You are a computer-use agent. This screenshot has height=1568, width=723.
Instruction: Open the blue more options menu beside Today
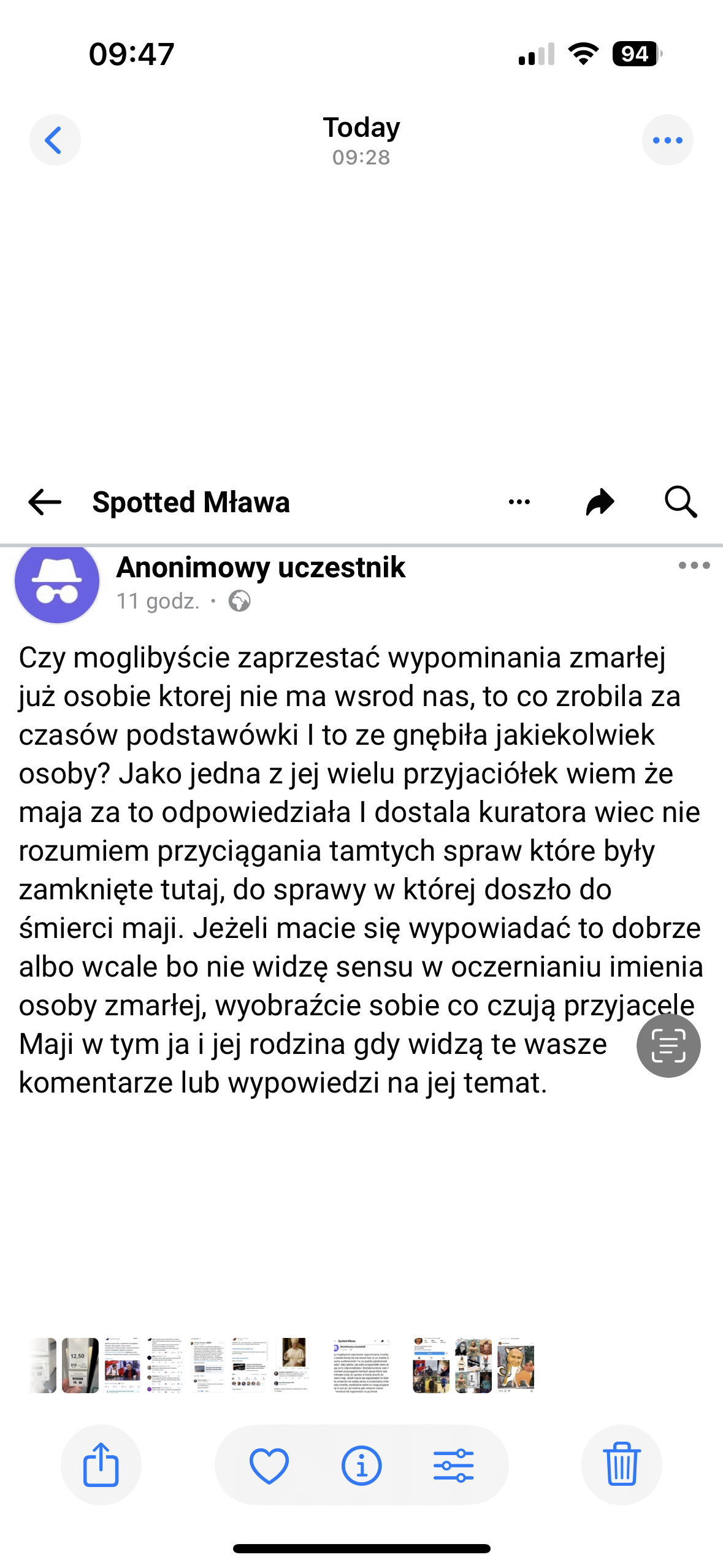point(667,140)
